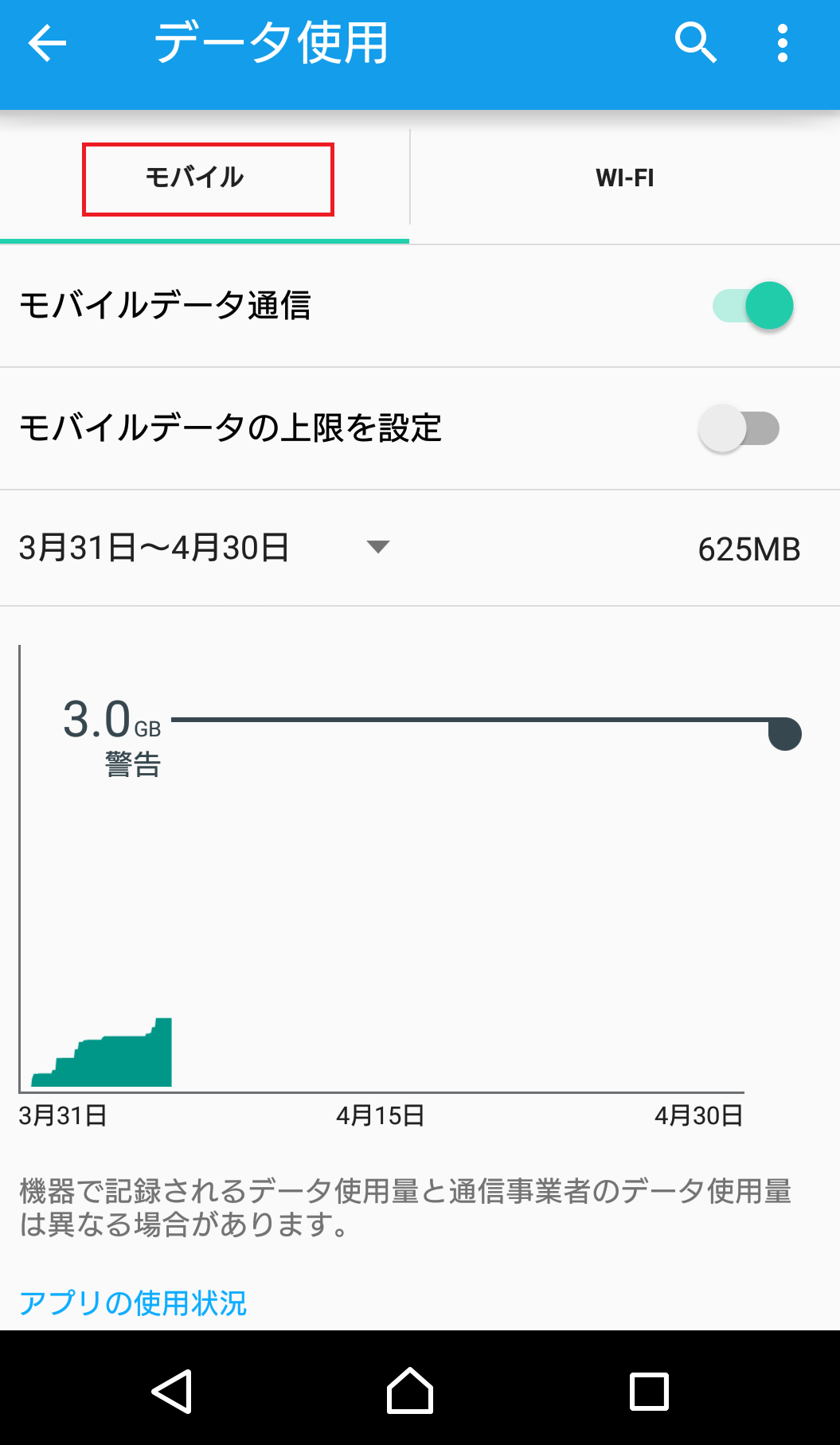Tap the 625MB usage total
This screenshot has width=840, height=1445.
pyautogui.click(x=749, y=548)
